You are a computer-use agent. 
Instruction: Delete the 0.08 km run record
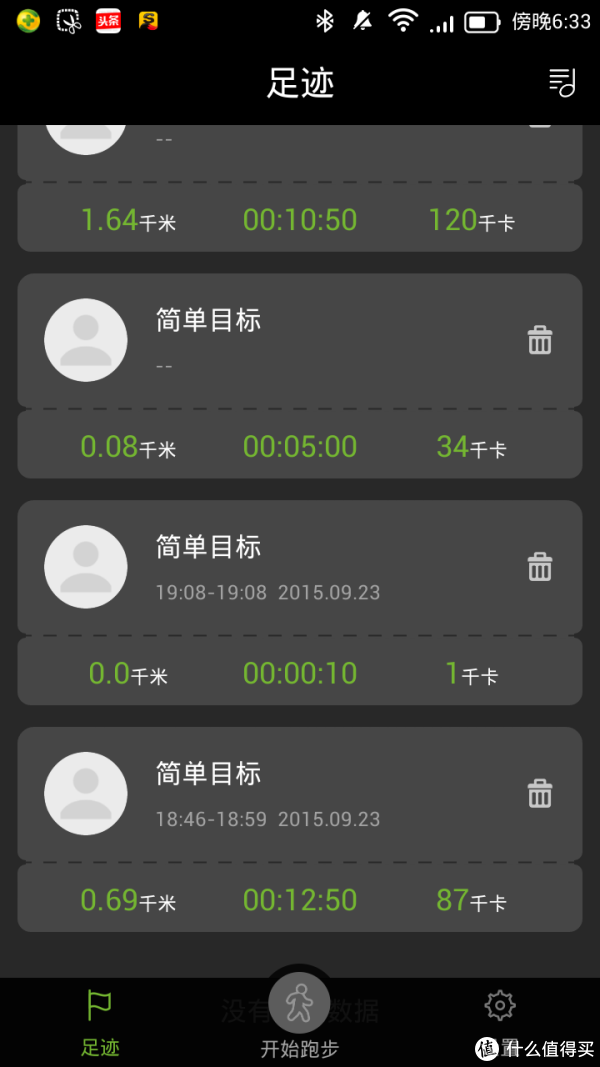point(540,340)
